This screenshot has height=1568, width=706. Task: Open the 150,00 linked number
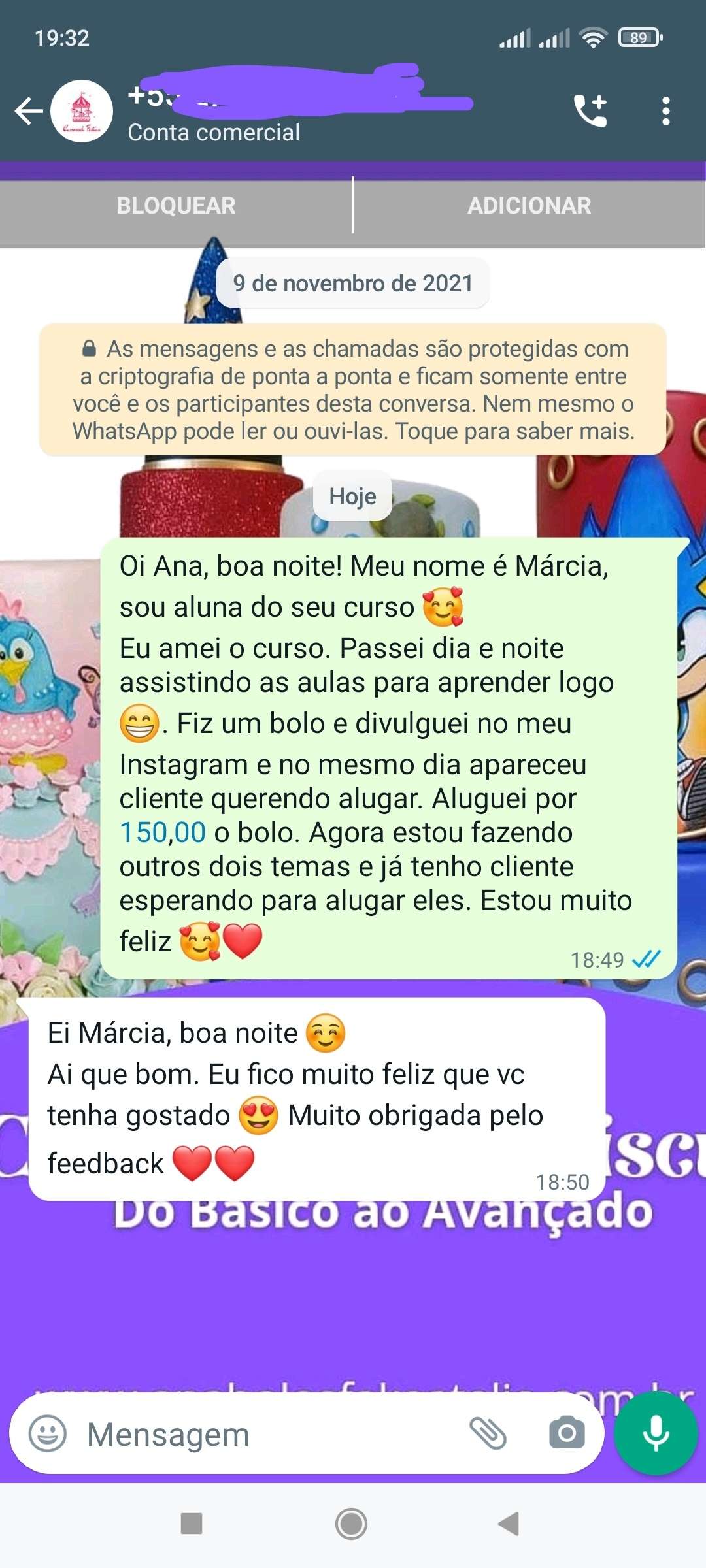coord(162,832)
